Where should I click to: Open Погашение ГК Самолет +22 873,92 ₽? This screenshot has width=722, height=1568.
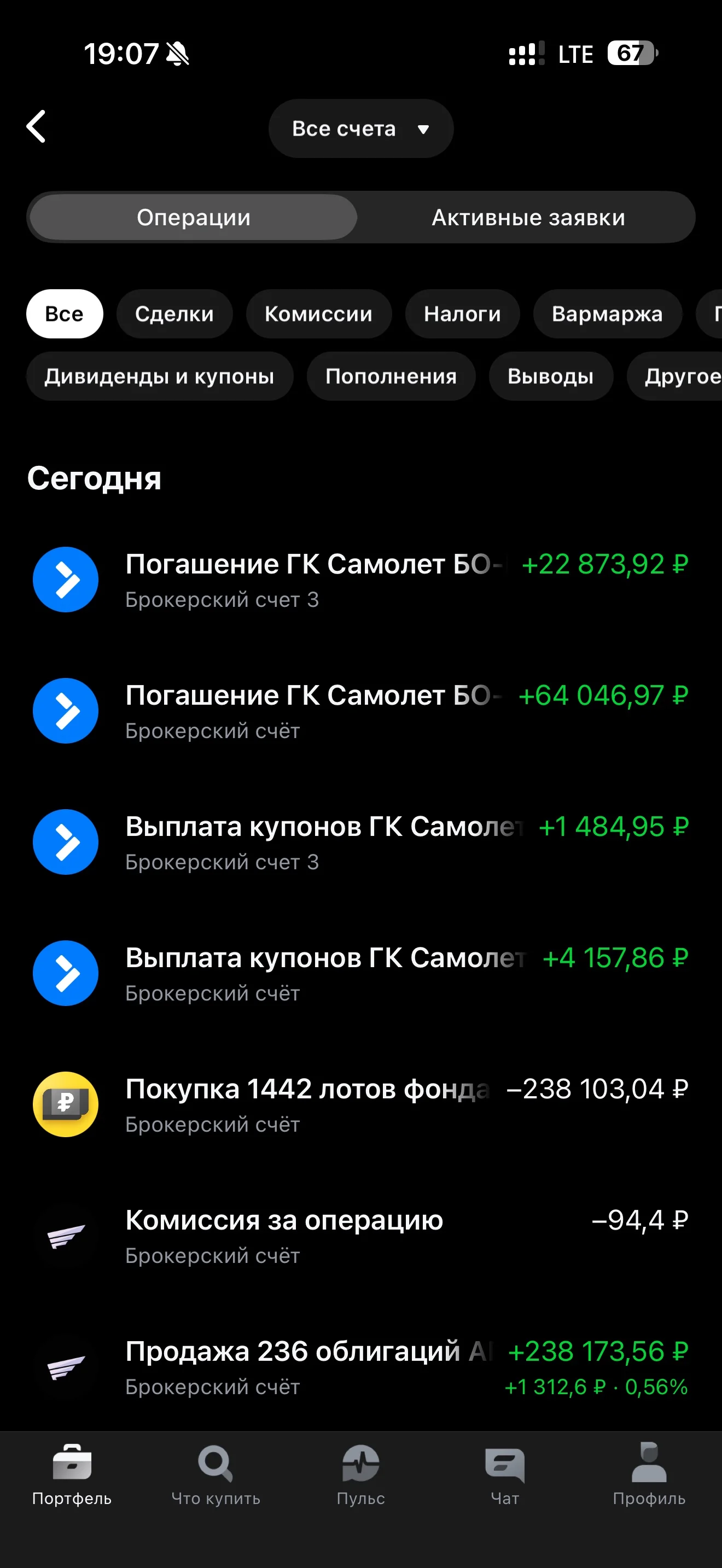(361, 580)
